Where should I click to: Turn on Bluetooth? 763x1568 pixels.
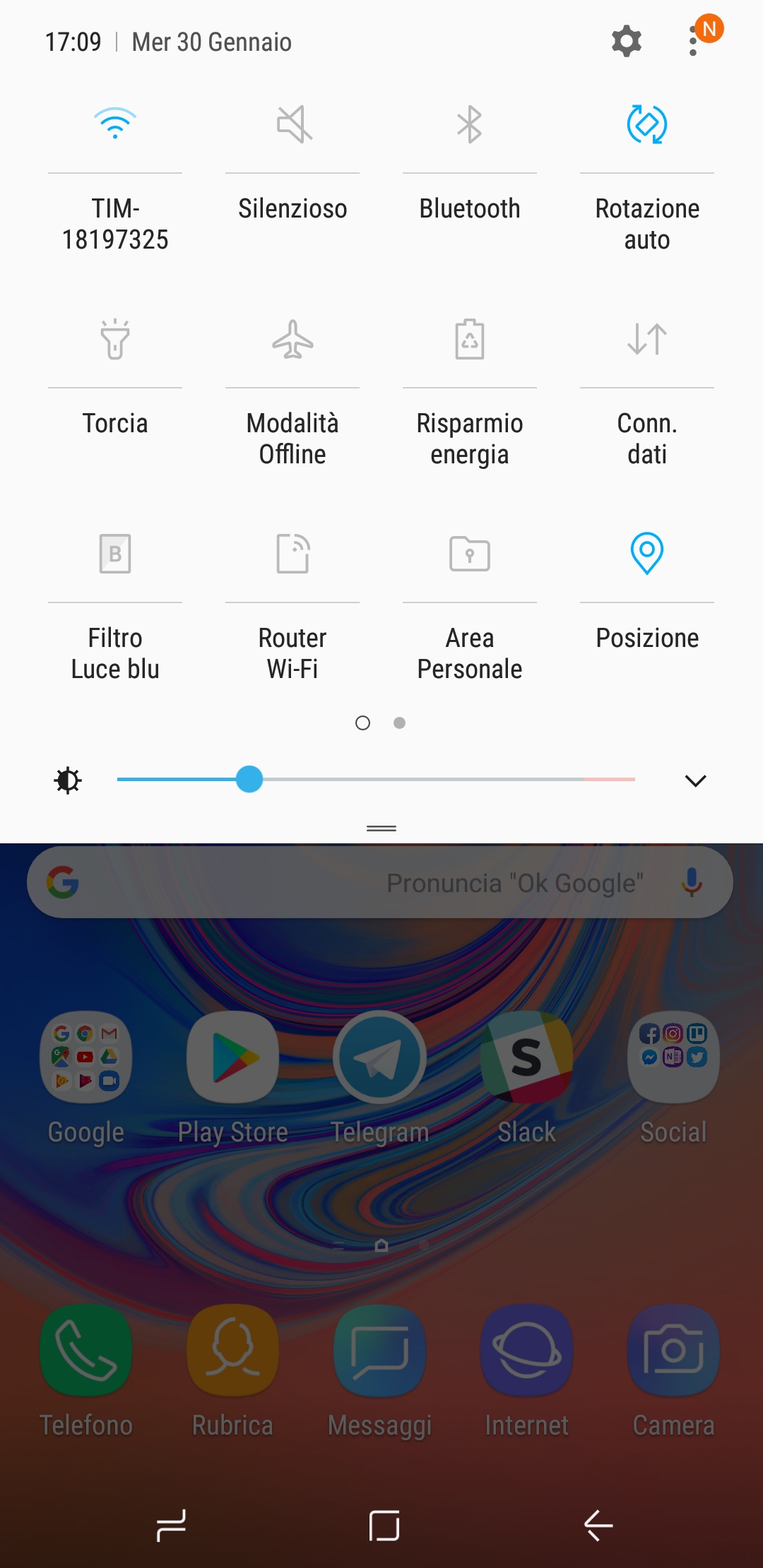point(470,124)
